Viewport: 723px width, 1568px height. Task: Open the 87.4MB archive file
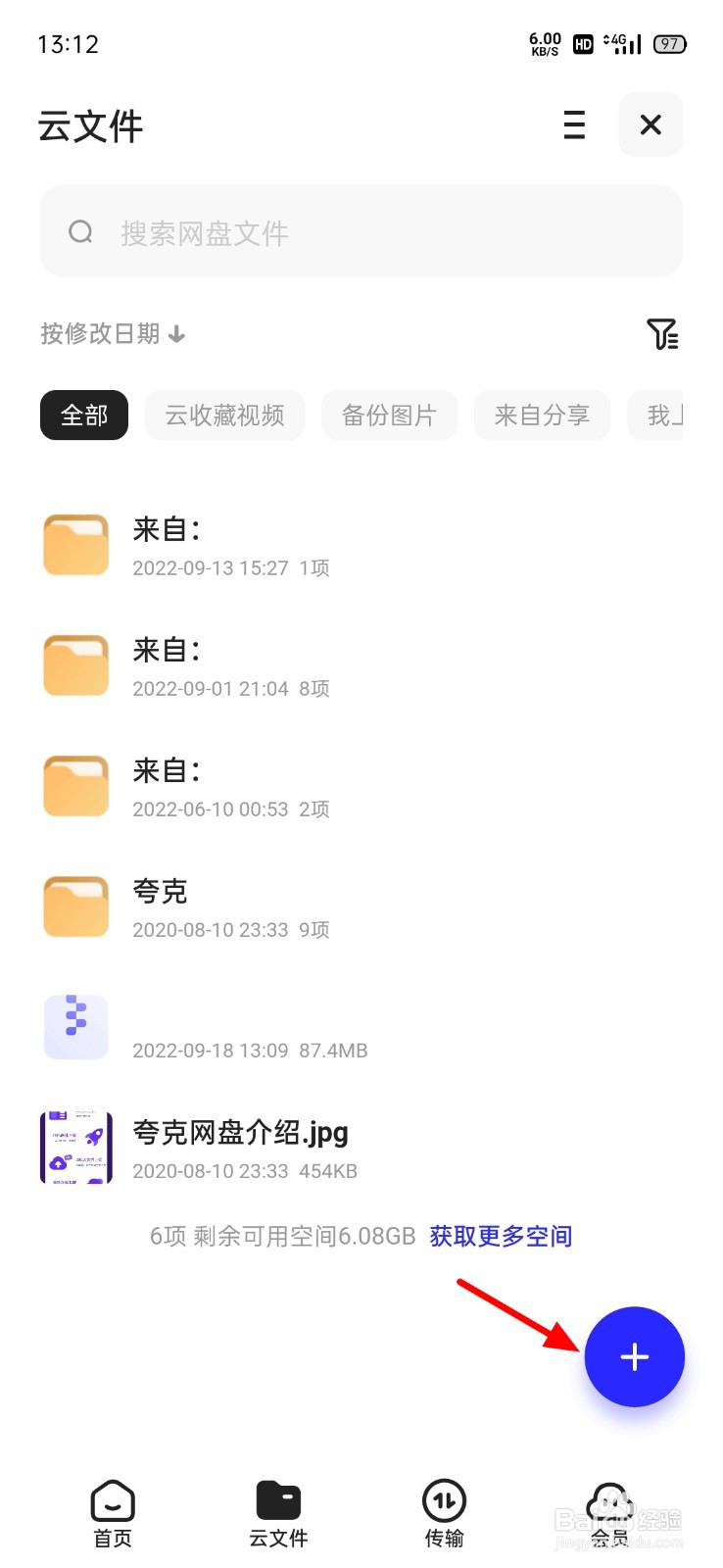[361, 1028]
